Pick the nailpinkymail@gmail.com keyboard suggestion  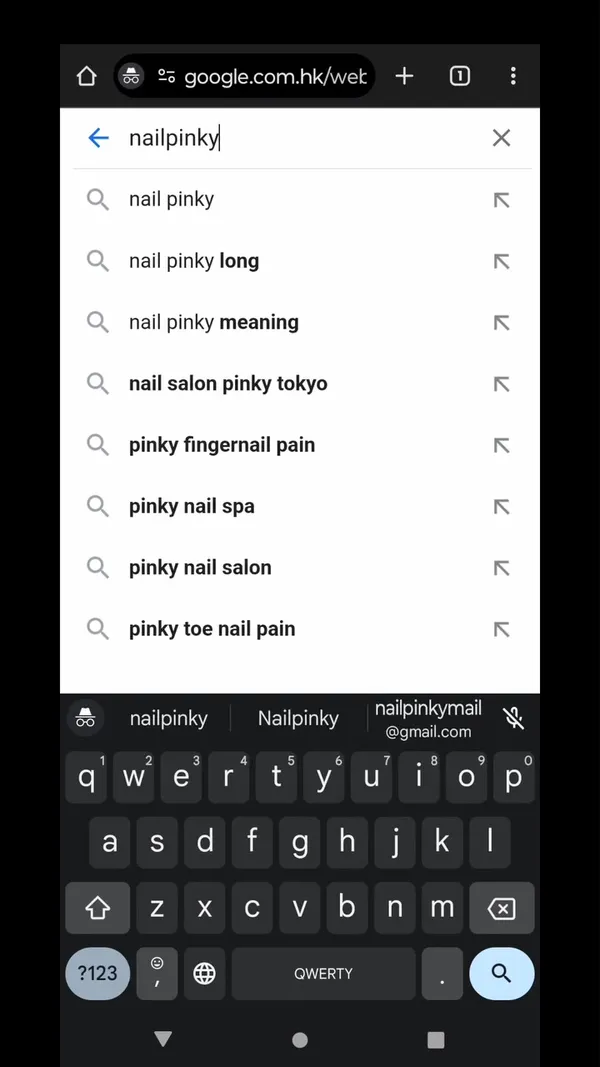tap(429, 719)
